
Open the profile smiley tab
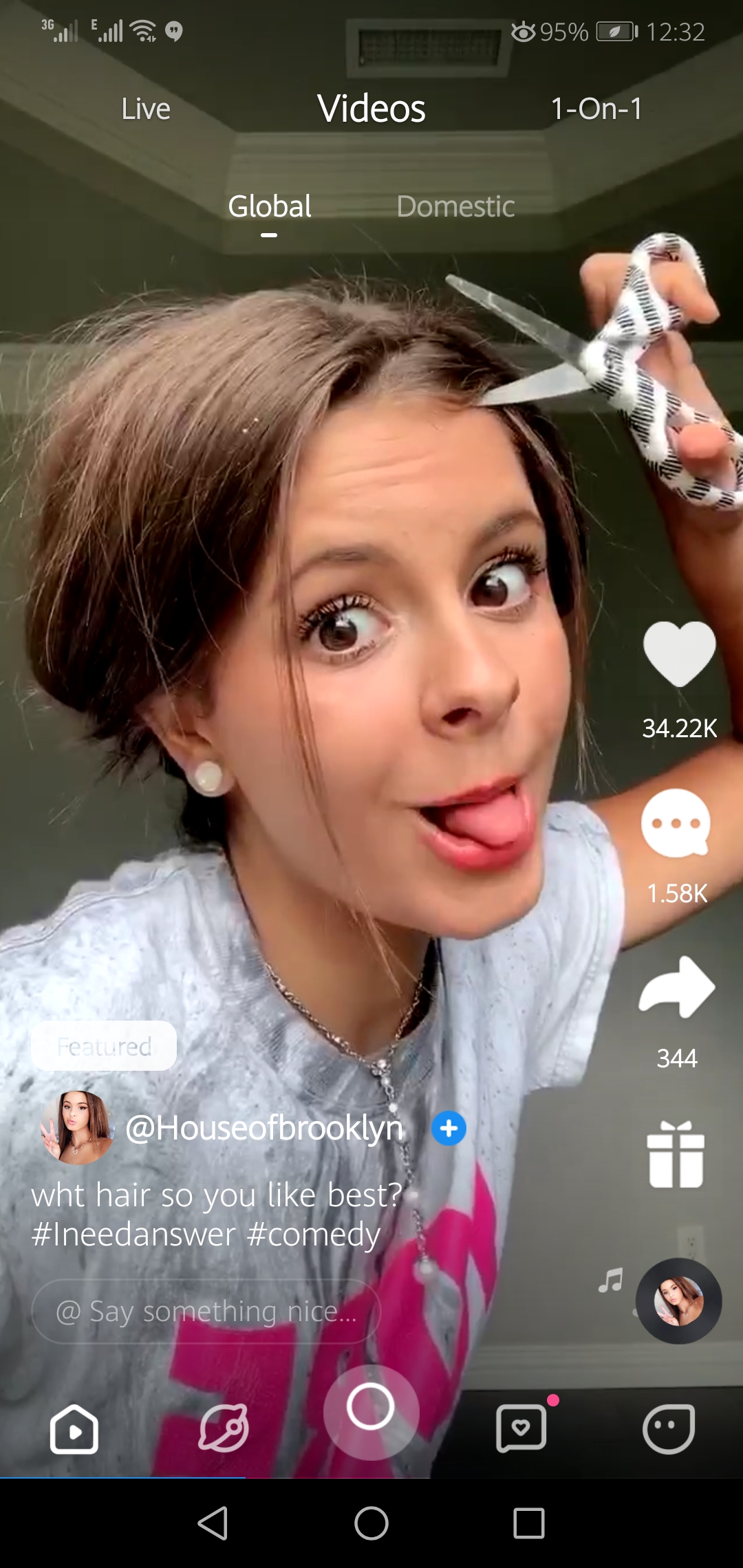click(669, 1429)
